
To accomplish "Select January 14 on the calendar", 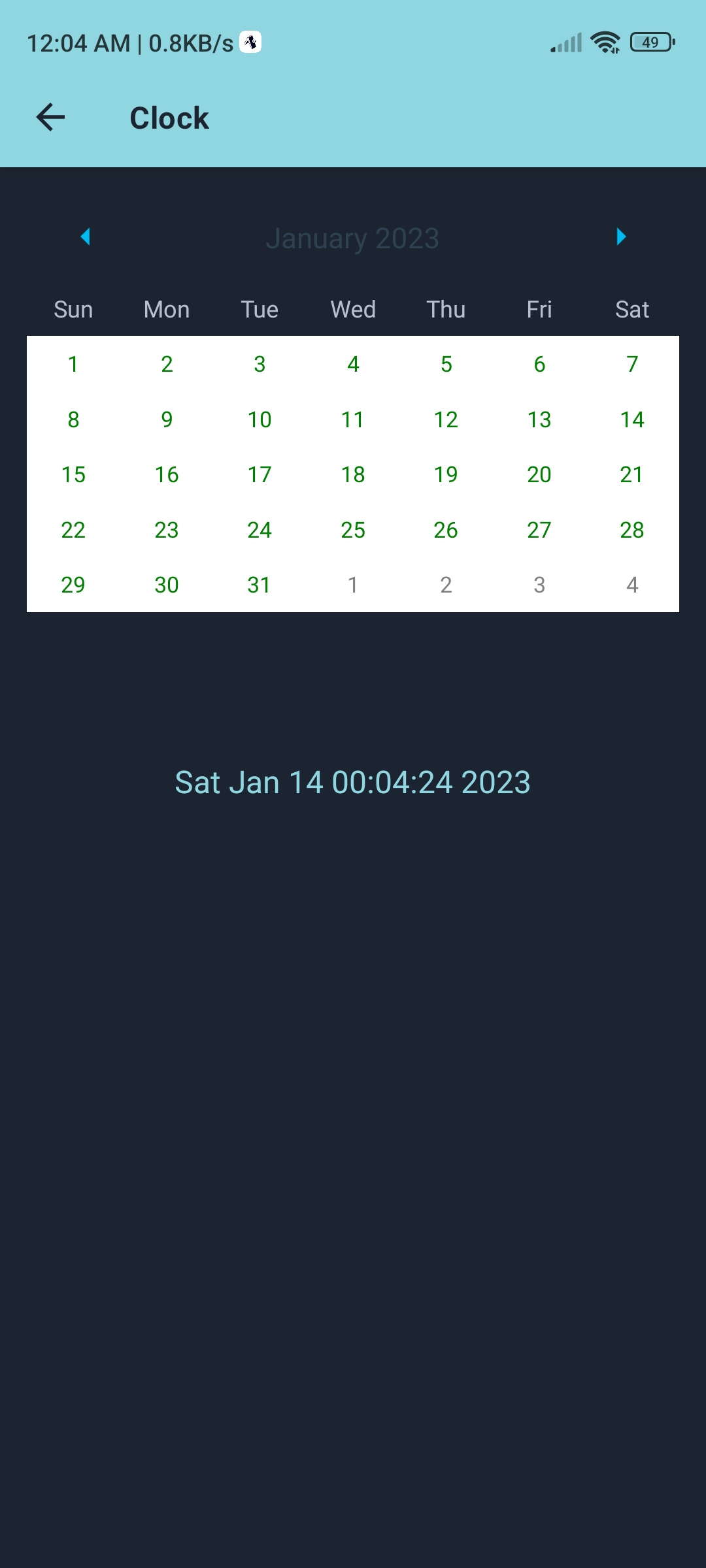I will (632, 419).
